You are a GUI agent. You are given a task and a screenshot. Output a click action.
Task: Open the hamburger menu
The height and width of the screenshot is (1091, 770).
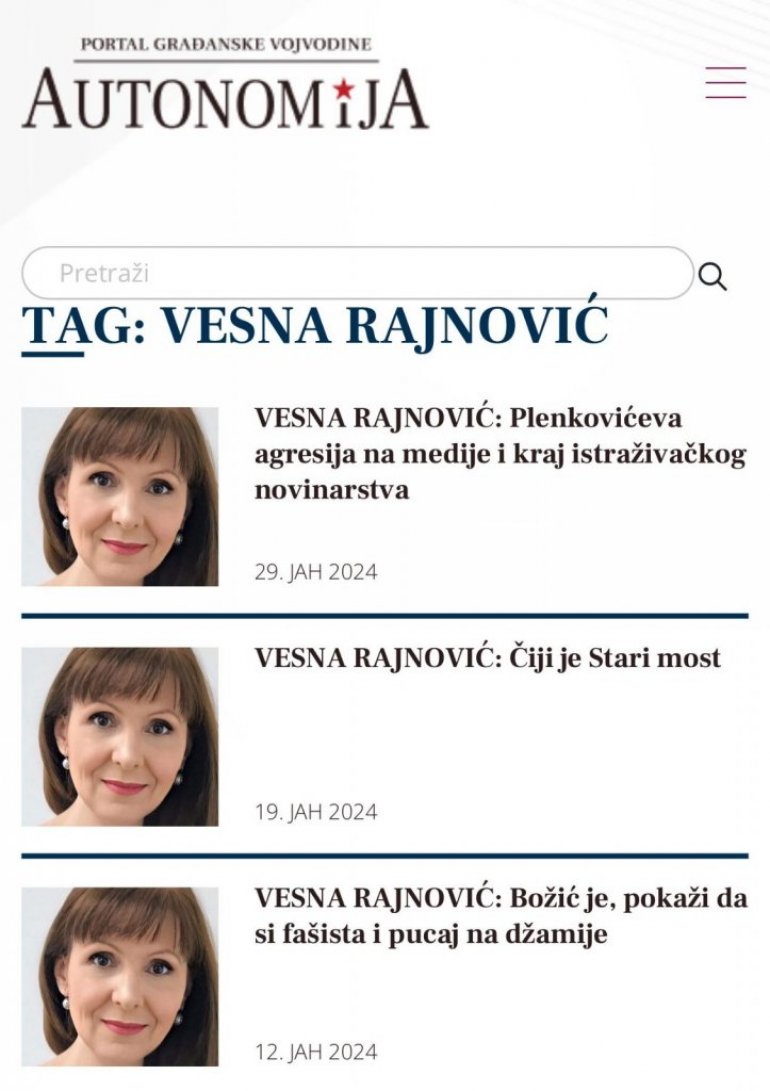pyautogui.click(x=725, y=83)
